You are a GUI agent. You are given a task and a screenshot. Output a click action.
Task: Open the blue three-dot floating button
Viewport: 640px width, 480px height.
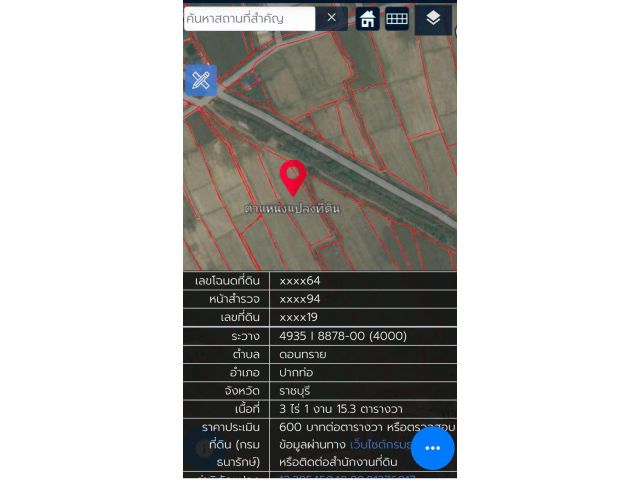[x=432, y=448]
